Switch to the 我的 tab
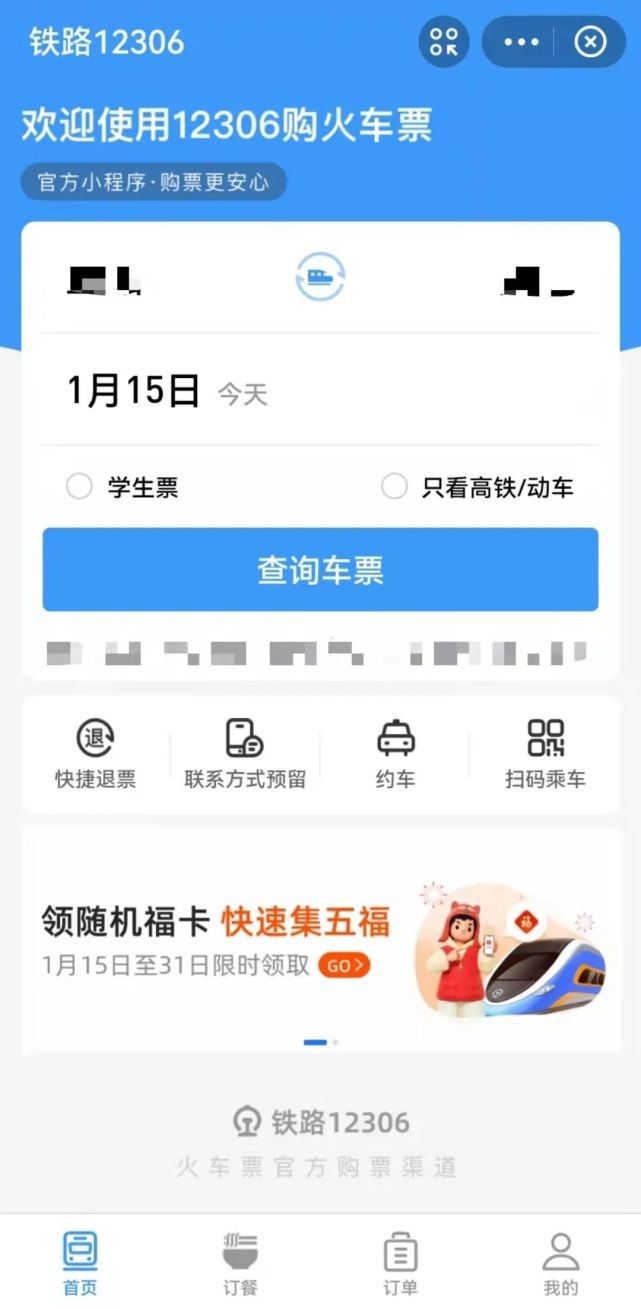641x1309 pixels. coord(560,1263)
